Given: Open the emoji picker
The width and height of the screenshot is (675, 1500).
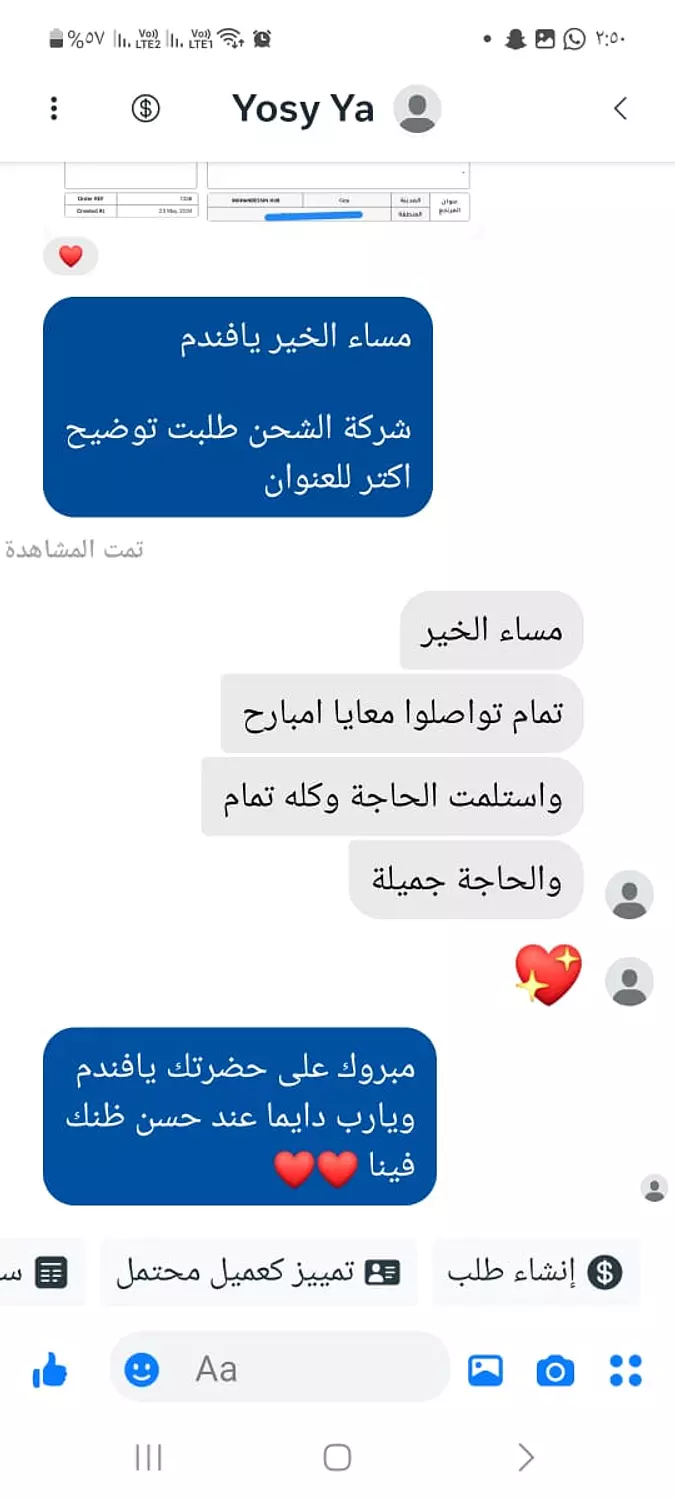Looking at the screenshot, I should tap(142, 1369).
